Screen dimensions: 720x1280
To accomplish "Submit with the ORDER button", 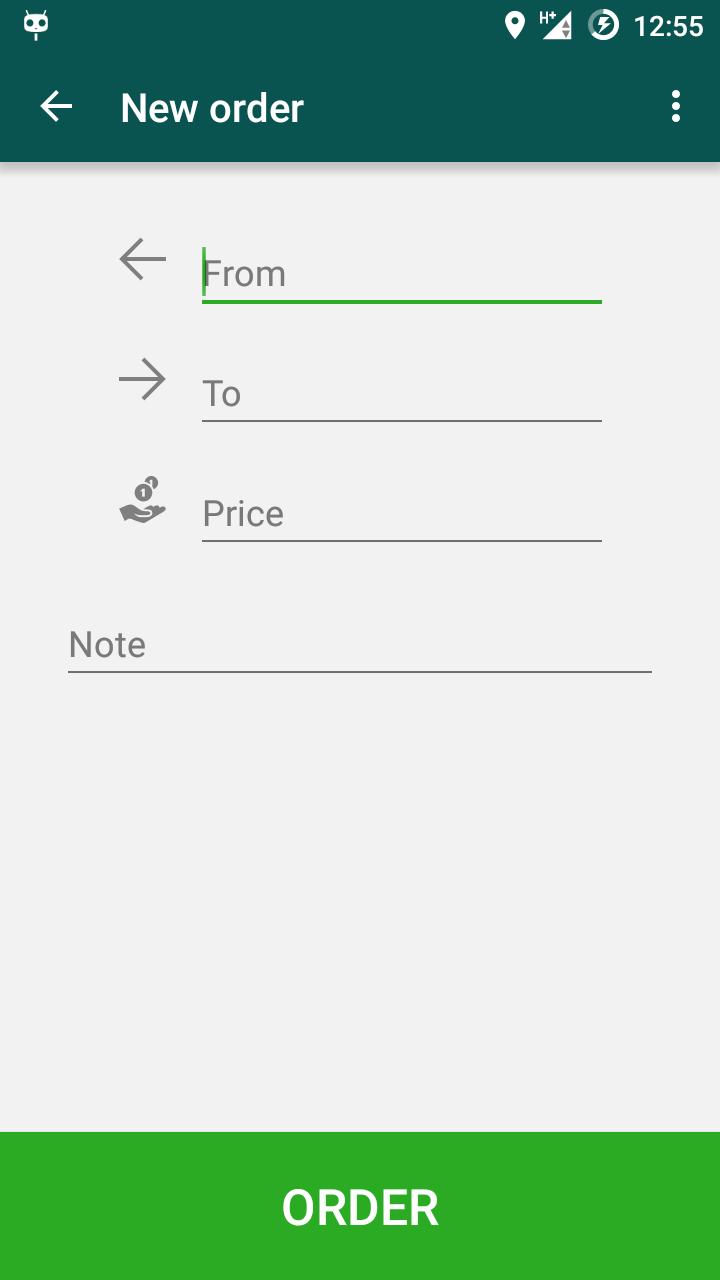I will tap(360, 1207).
